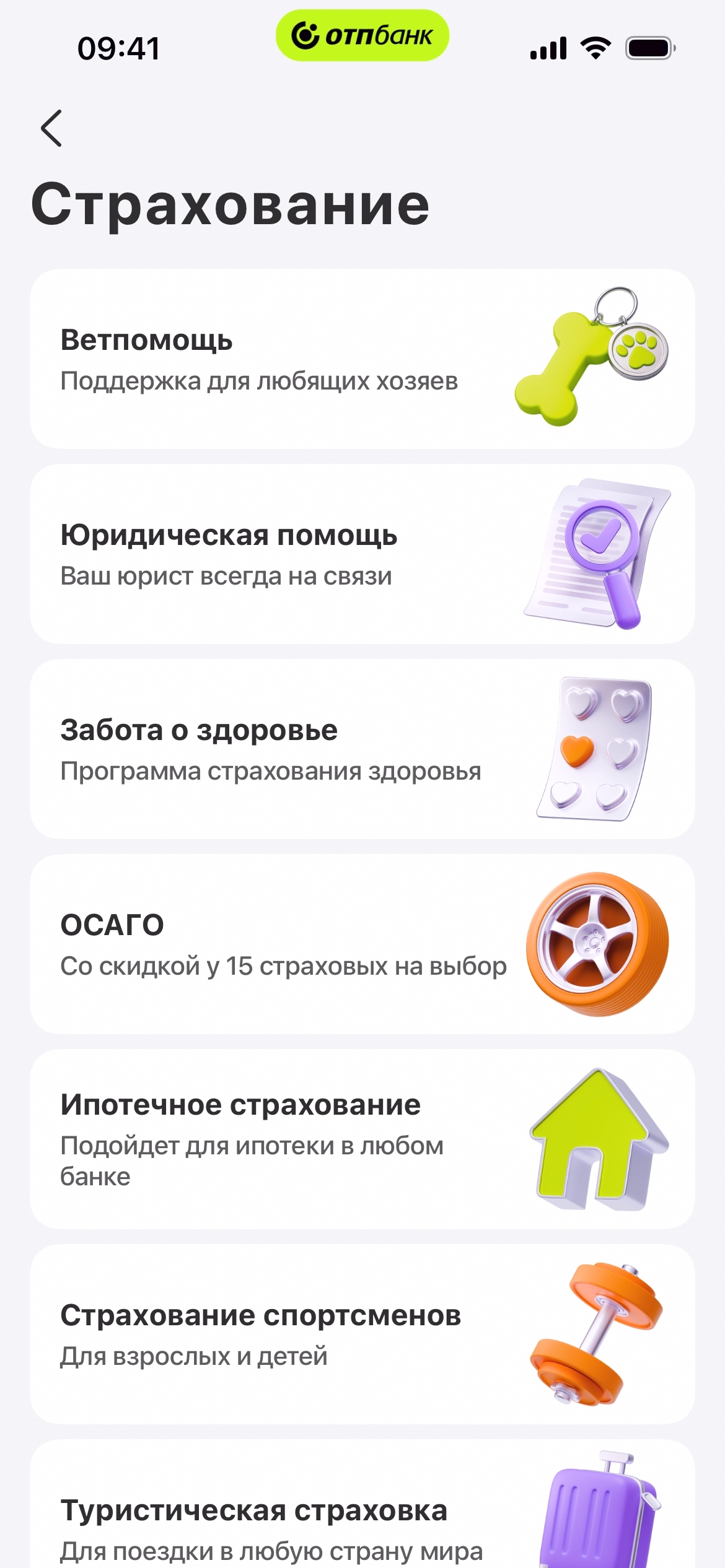Select Юридическая помощь card
The height and width of the screenshot is (1568, 725).
(x=362, y=554)
